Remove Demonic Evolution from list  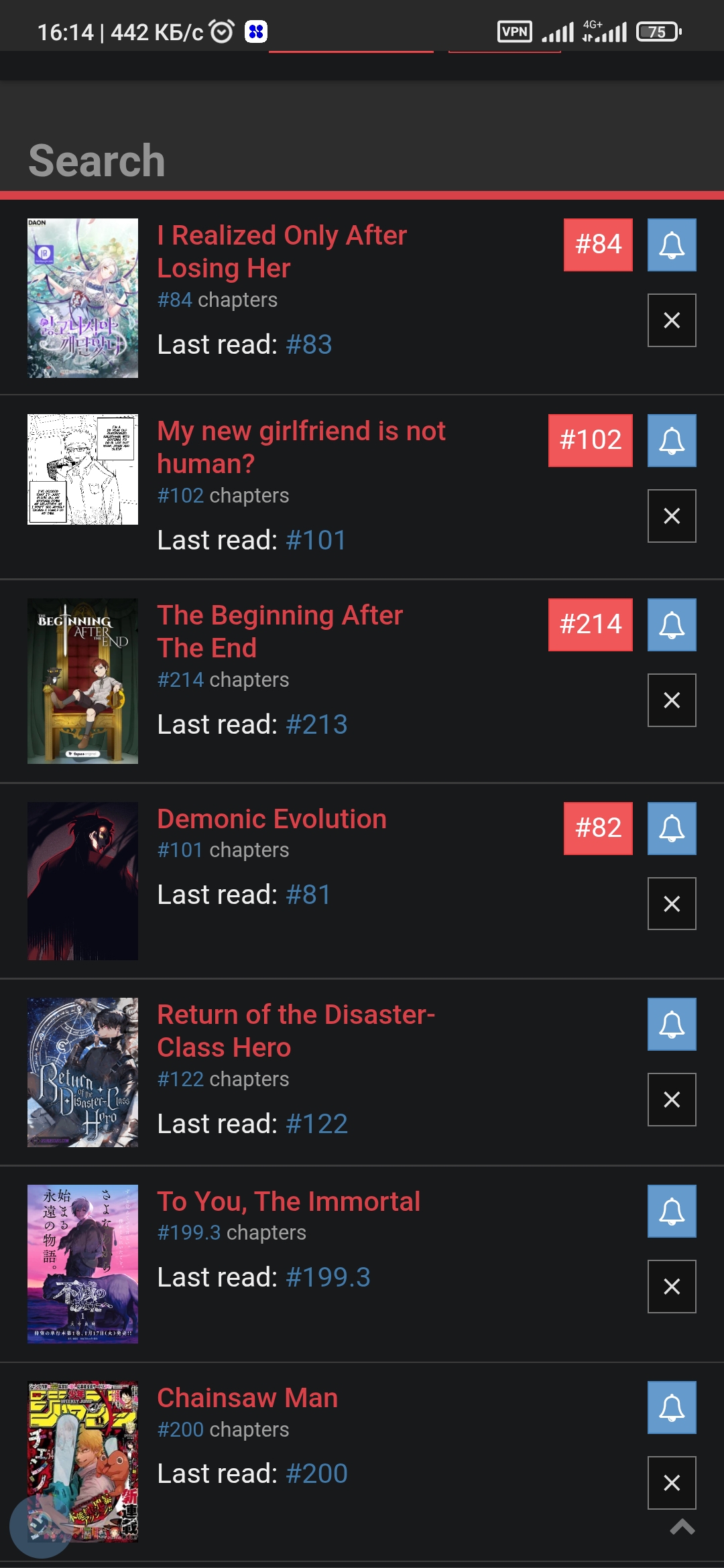pos(672,904)
